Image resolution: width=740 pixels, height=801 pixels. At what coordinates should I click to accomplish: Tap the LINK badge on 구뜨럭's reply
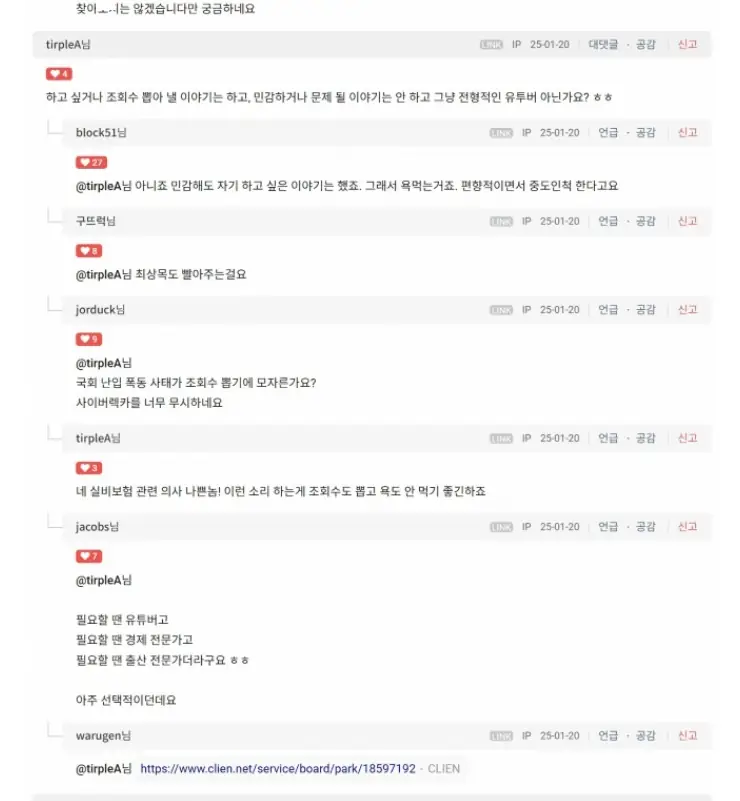click(501, 222)
